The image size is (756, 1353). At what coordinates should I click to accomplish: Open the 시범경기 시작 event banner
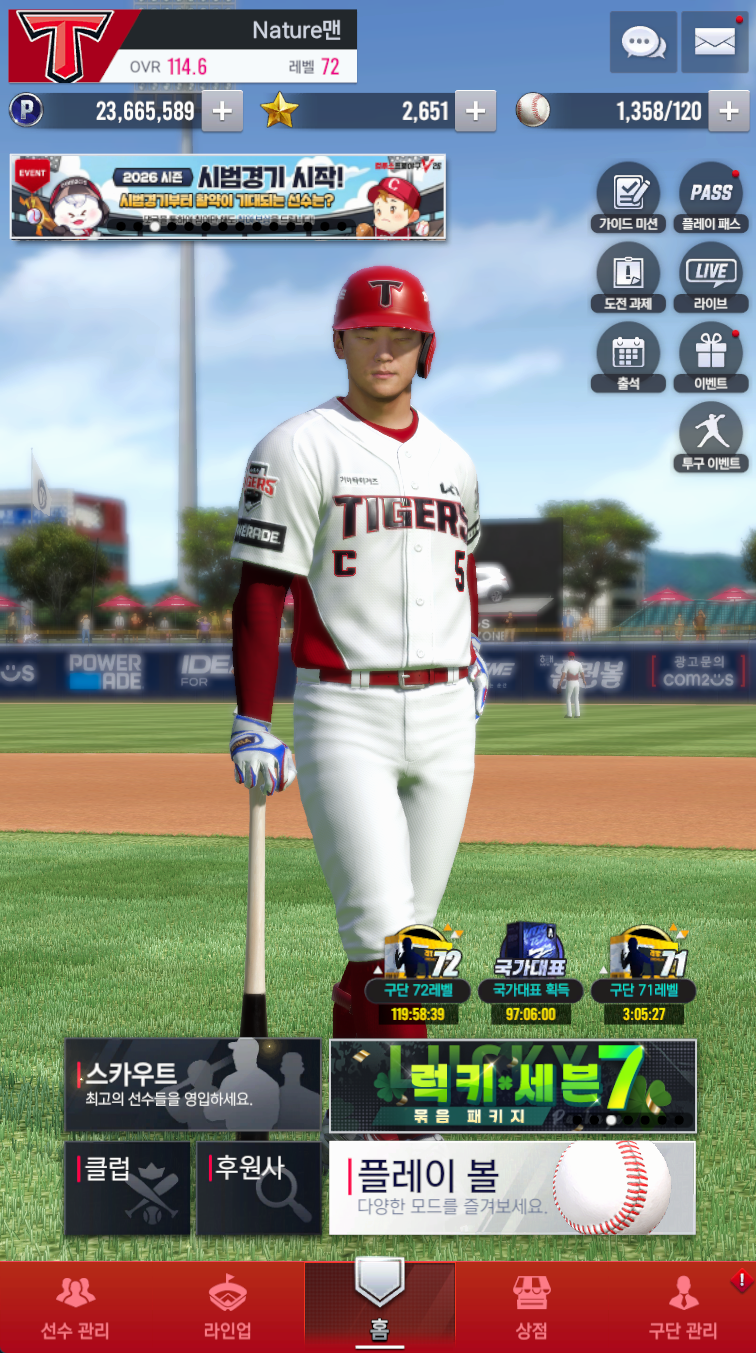click(x=227, y=196)
